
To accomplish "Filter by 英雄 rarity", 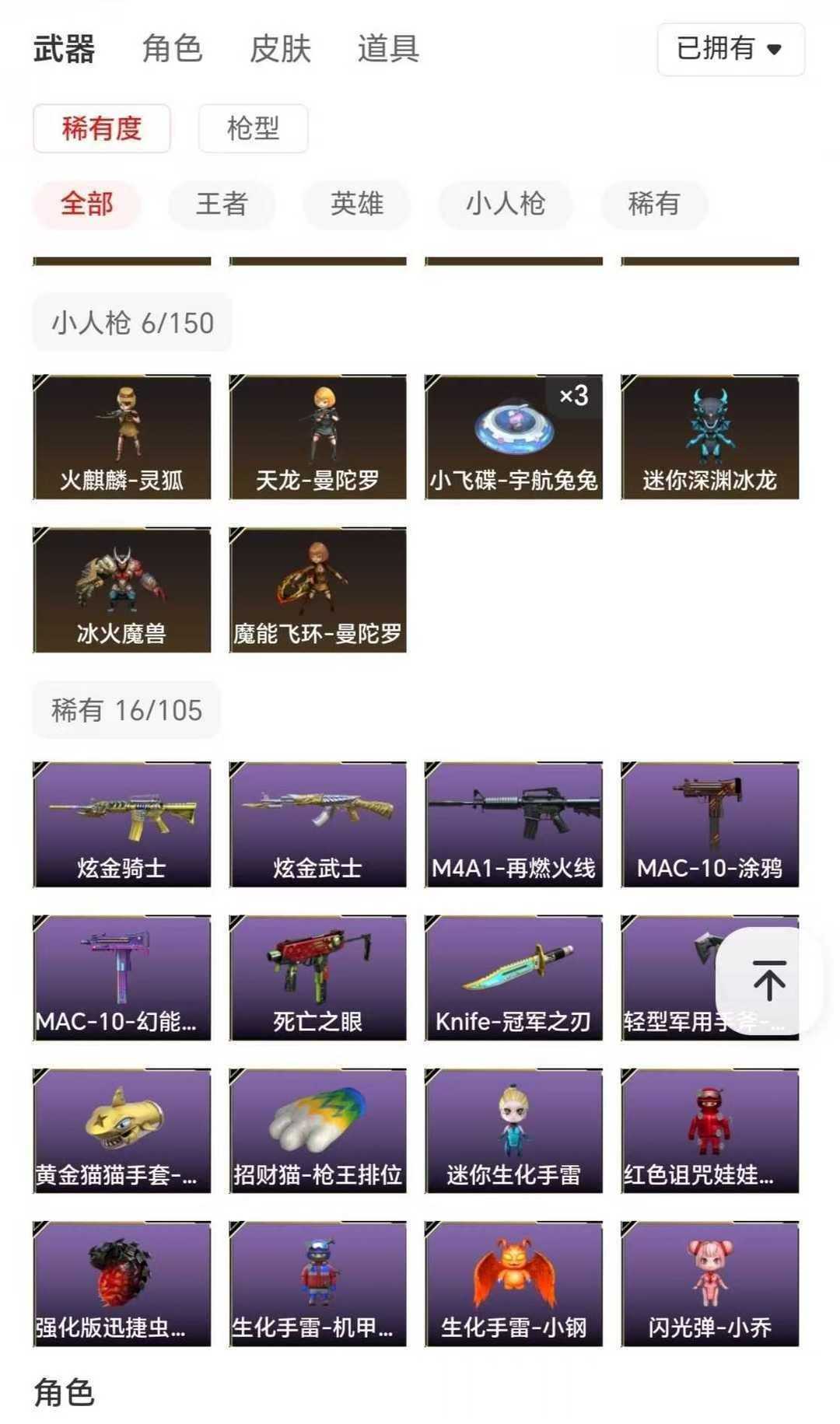I will click(x=357, y=204).
